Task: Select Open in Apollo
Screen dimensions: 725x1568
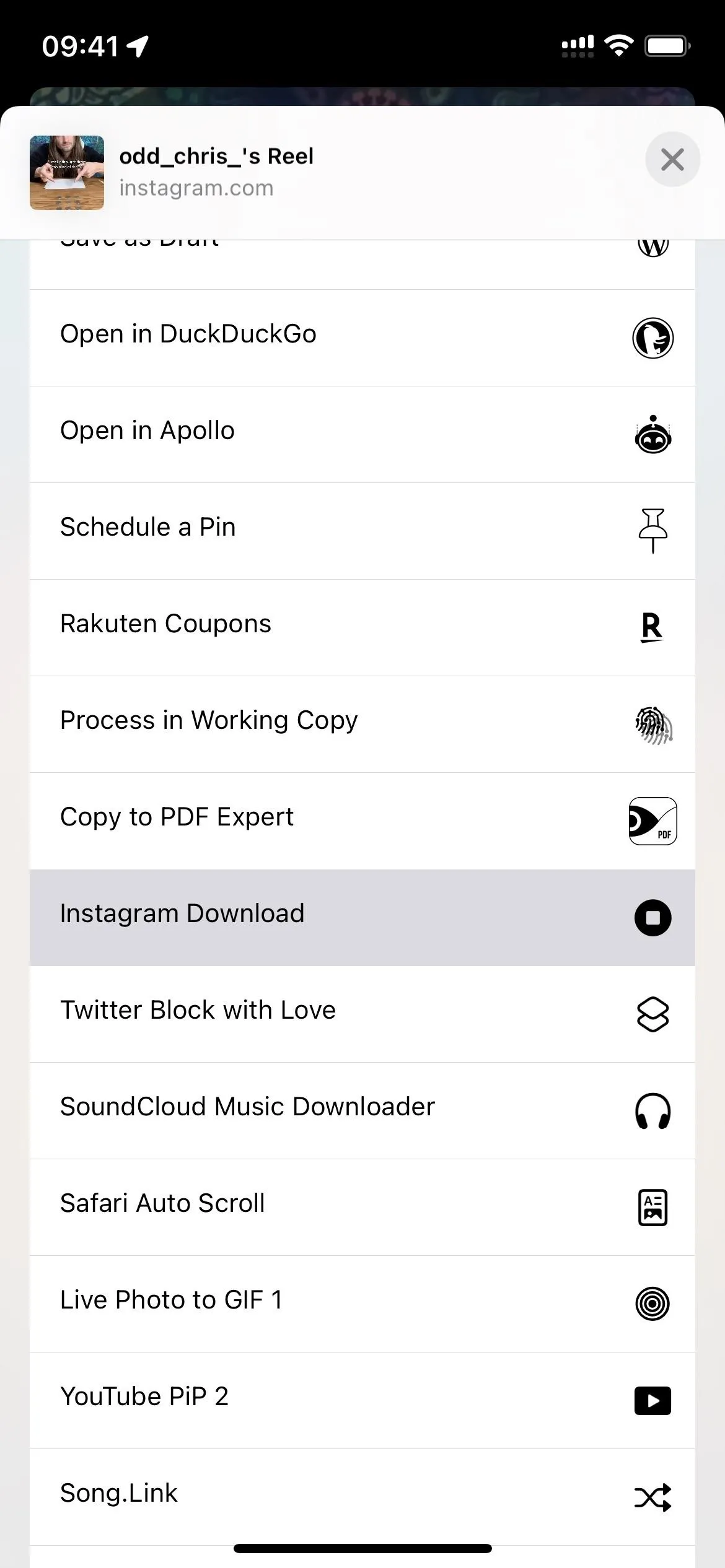Action: [x=362, y=434]
